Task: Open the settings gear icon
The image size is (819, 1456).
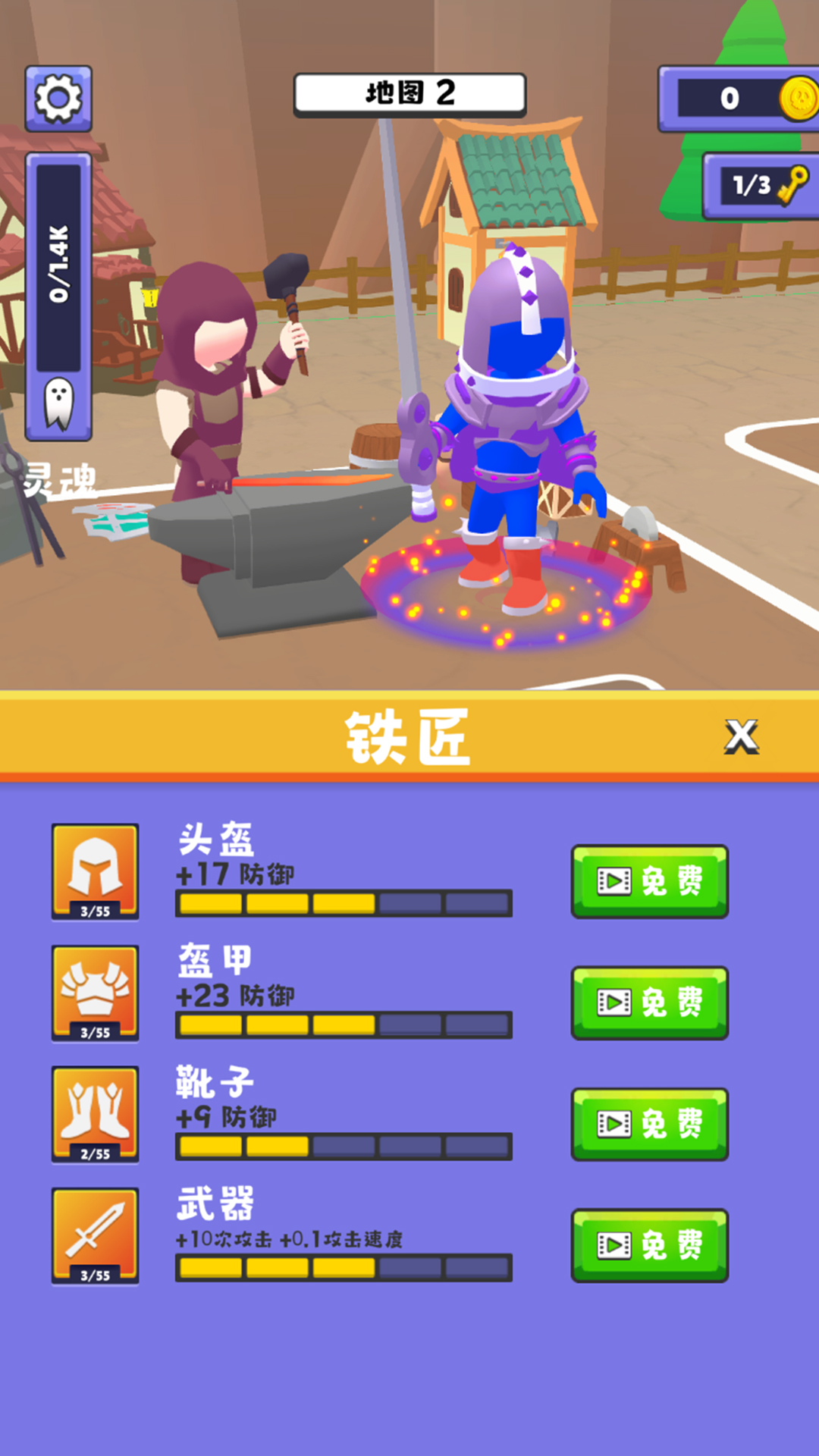Action: pos(57,99)
